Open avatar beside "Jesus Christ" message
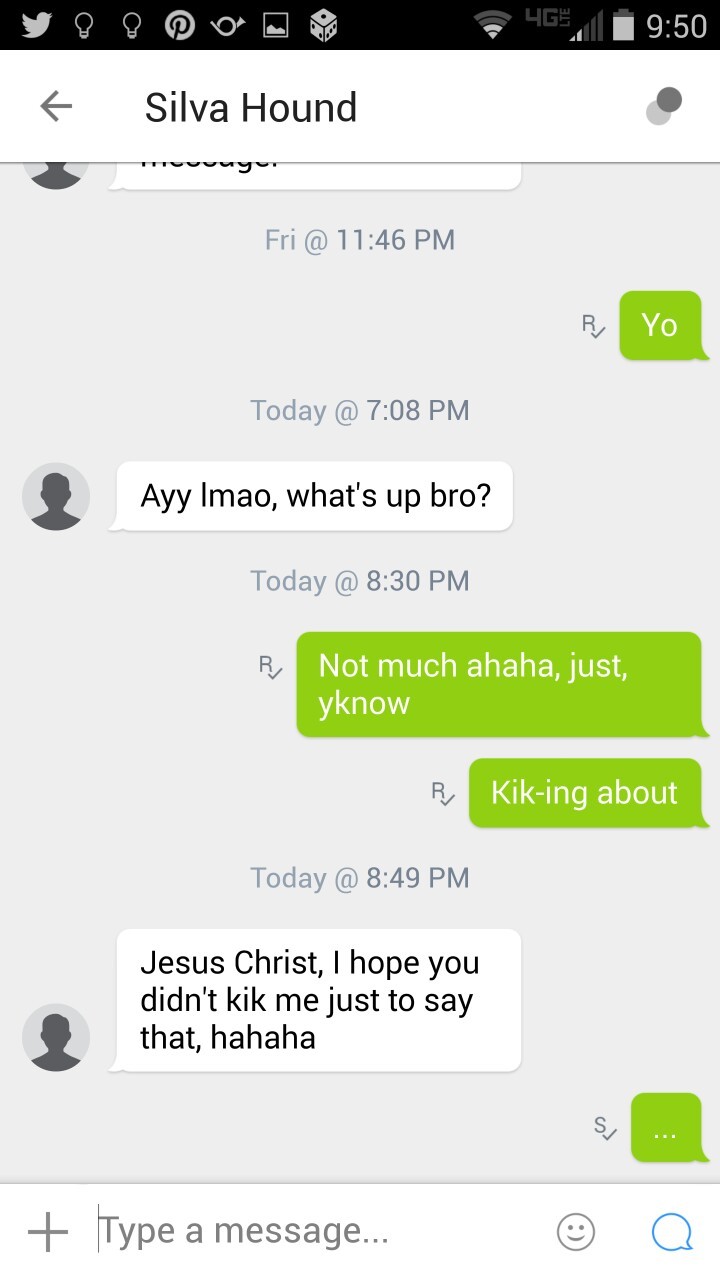Viewport: 720px width, 1280px height. click(56, 1037)
